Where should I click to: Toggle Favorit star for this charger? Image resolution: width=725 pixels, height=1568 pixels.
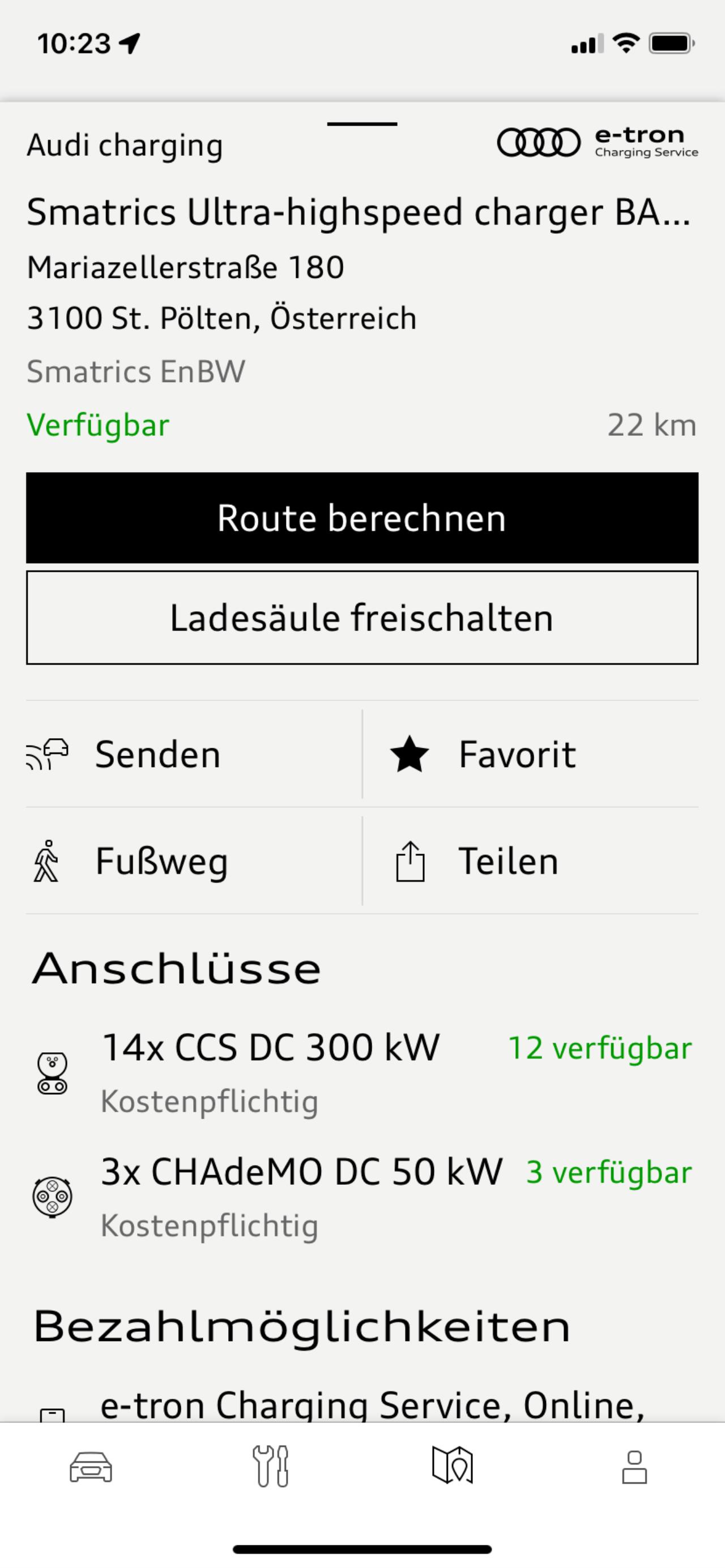pos(531,753)
